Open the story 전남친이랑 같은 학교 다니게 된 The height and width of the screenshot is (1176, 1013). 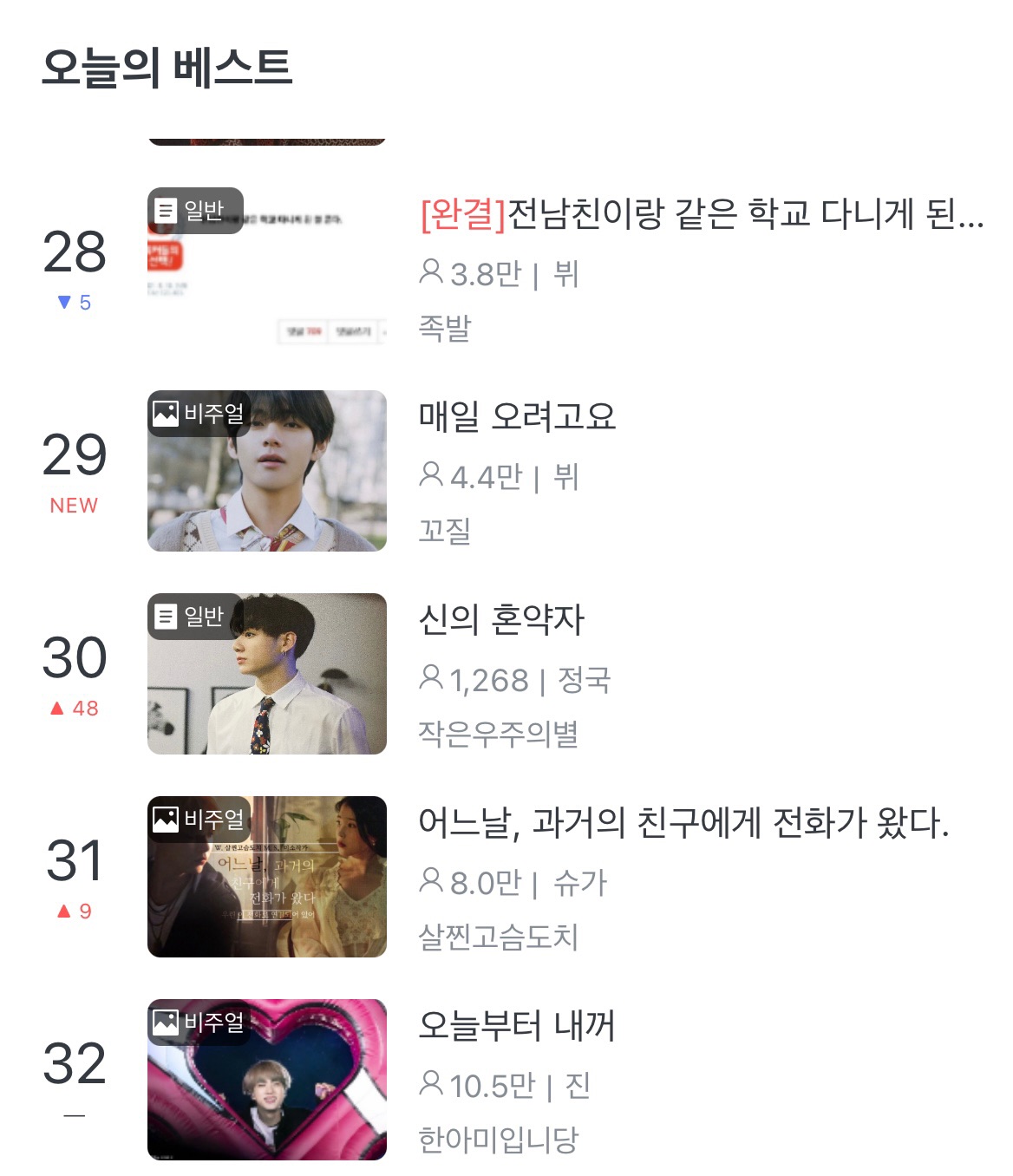point(701,214)
